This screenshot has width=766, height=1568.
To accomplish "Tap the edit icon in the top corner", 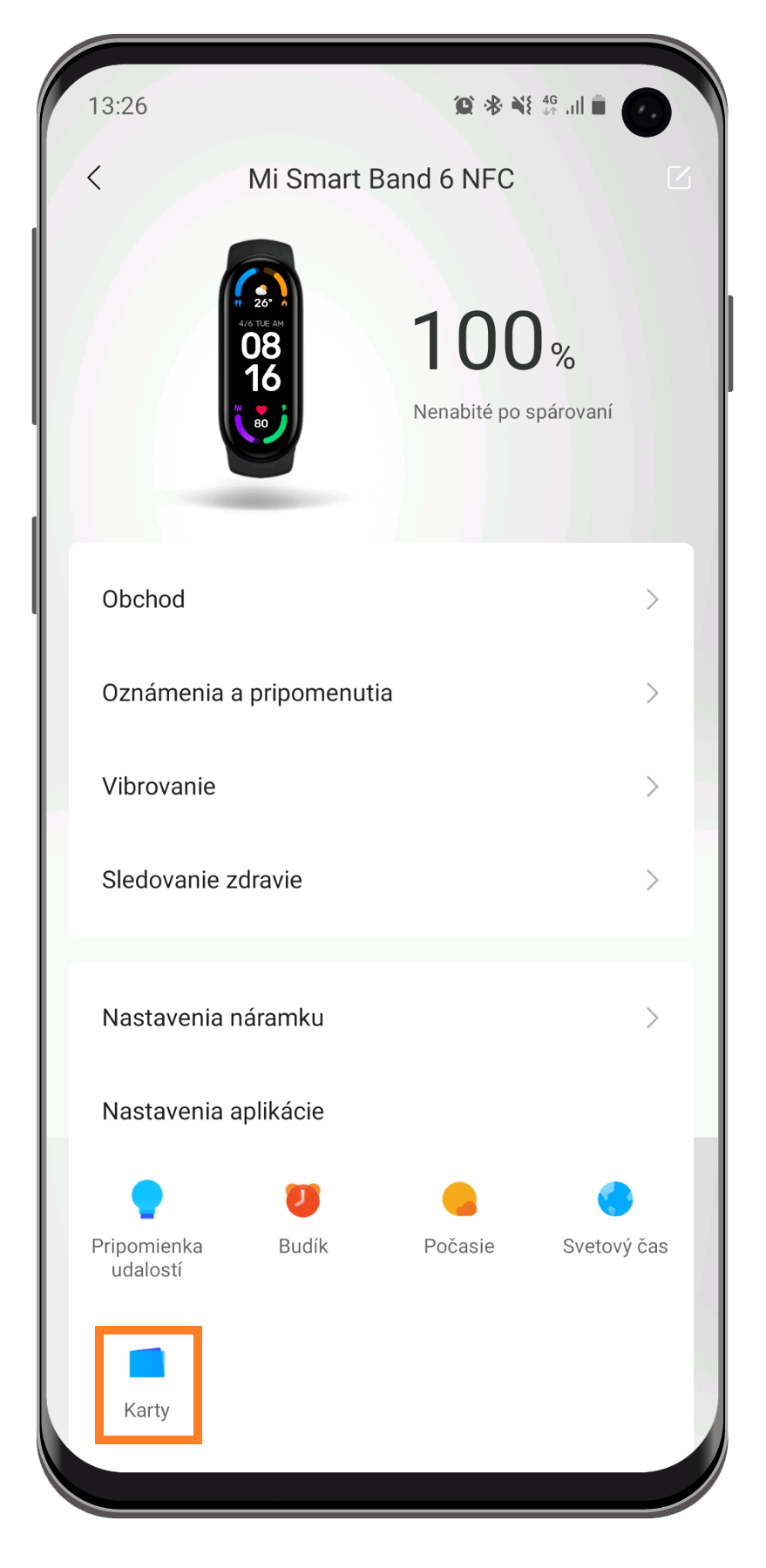I will (x=678, y=178).
